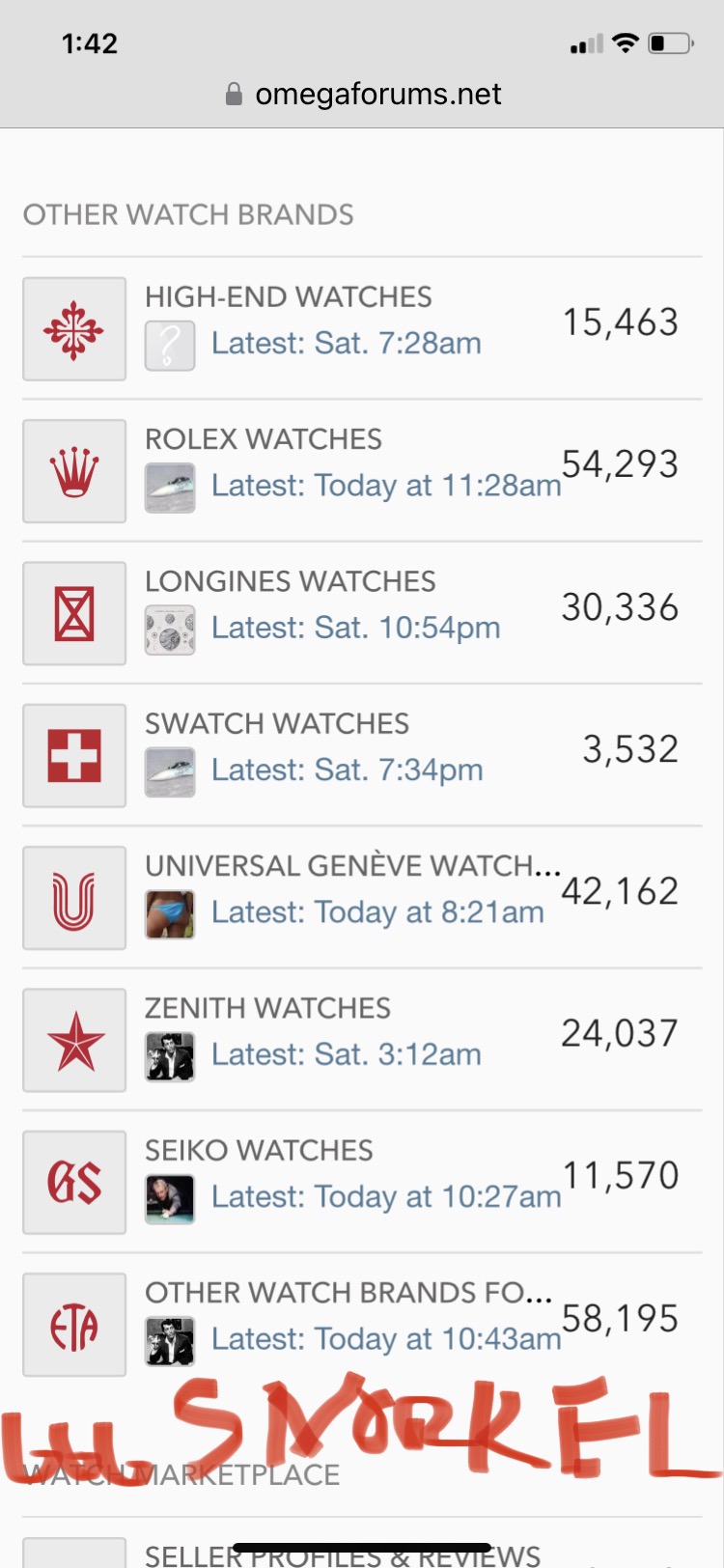View latest Other Watch Brands post 10:43am

coord(385,1339)
